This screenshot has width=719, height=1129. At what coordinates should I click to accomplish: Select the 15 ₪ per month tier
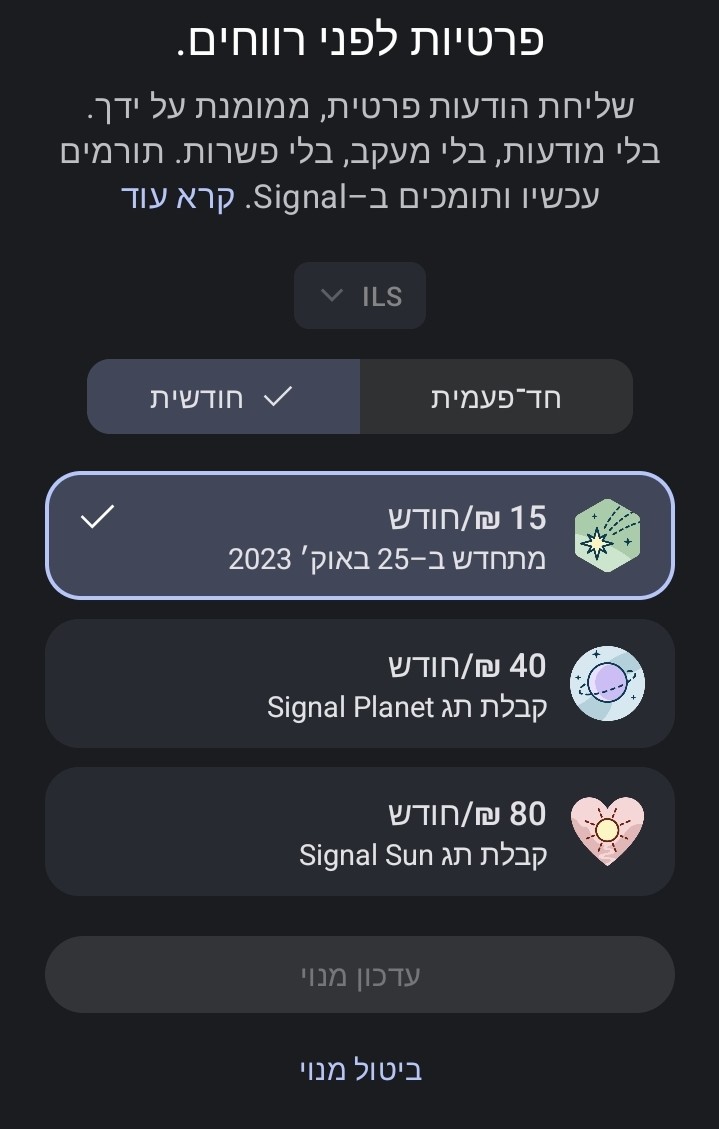[360, 535]
